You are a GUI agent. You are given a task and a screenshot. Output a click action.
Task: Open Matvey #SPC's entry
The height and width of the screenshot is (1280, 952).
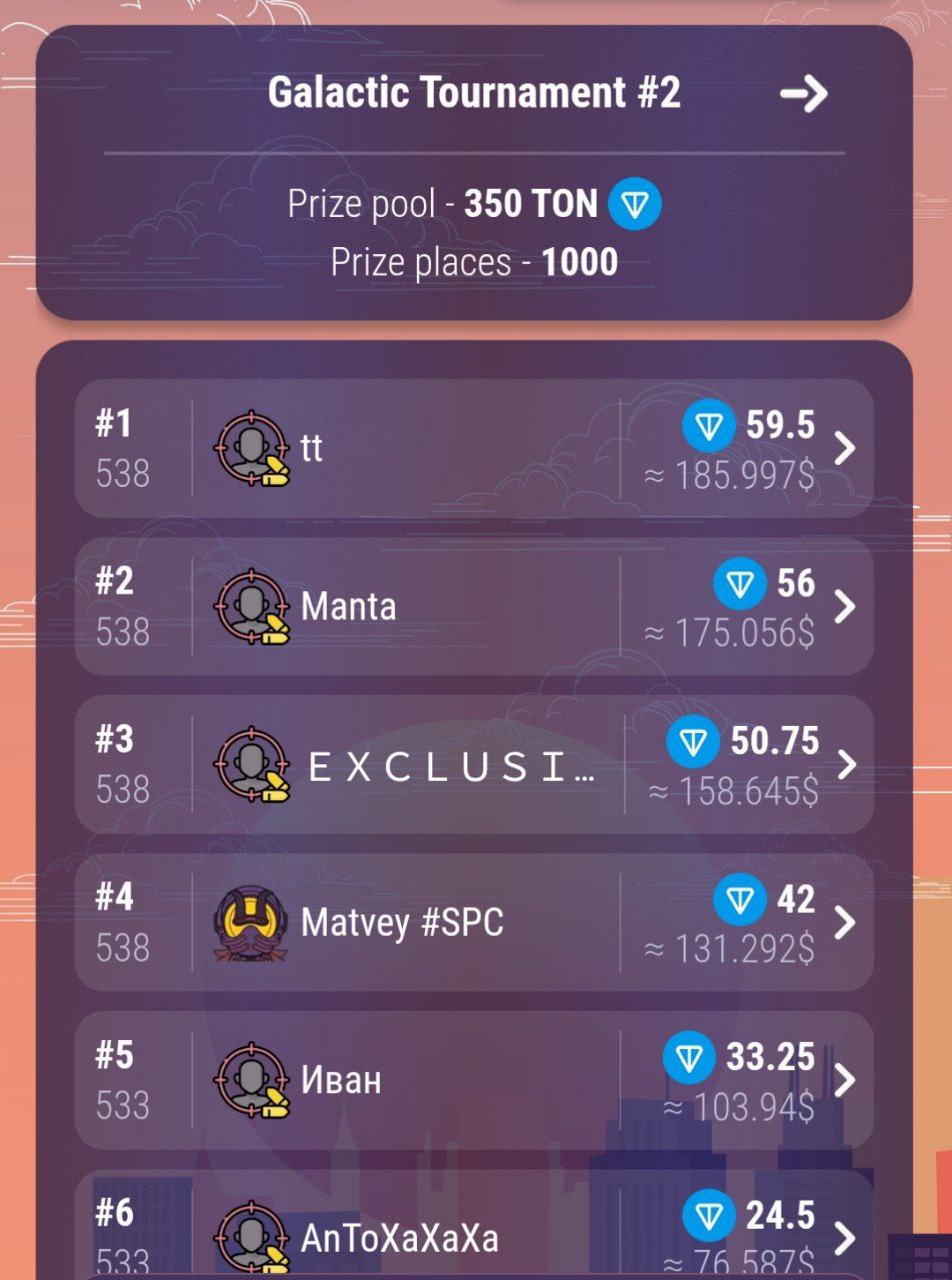pos(474,922)
